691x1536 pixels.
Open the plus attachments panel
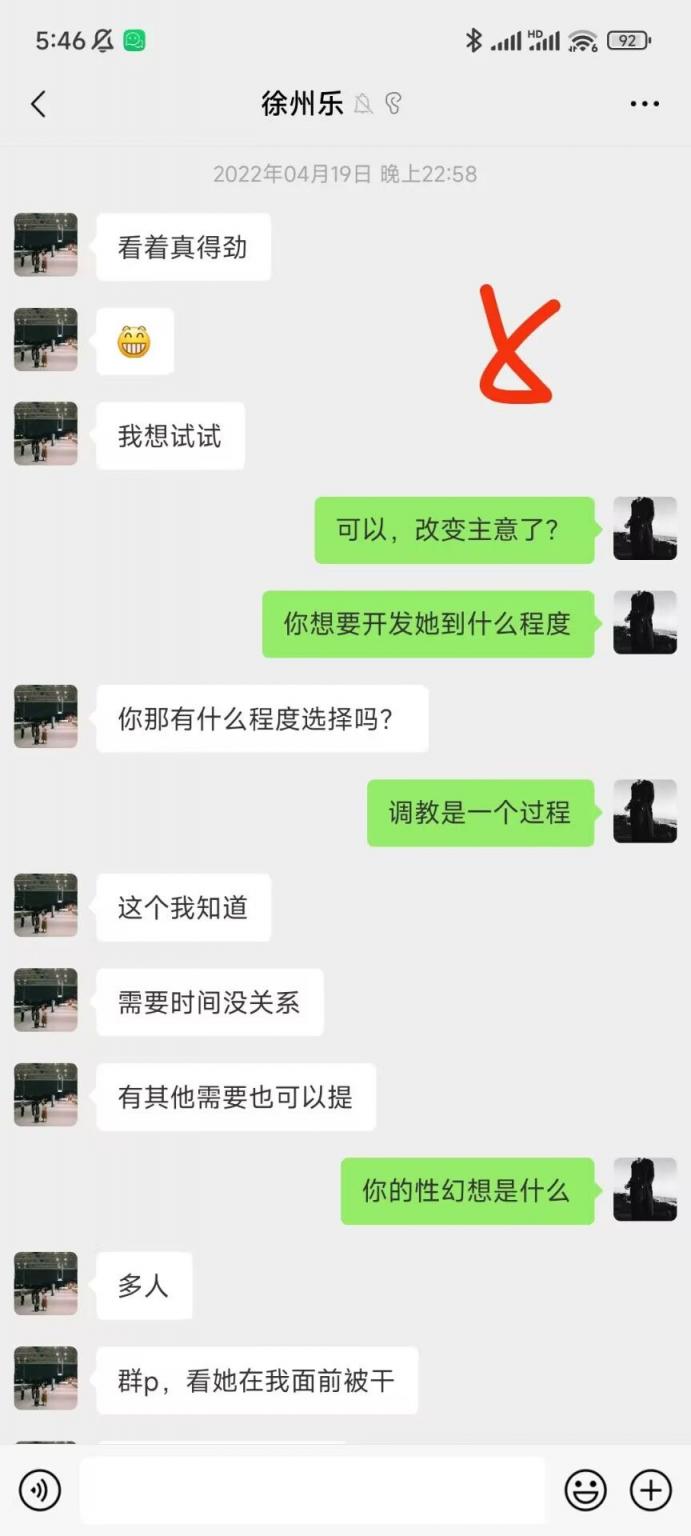650,1491
